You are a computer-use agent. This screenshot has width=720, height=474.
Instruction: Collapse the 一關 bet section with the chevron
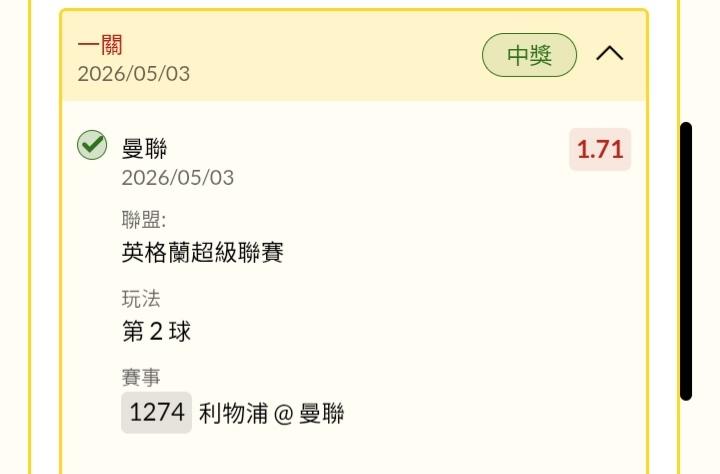coord(609,54)
